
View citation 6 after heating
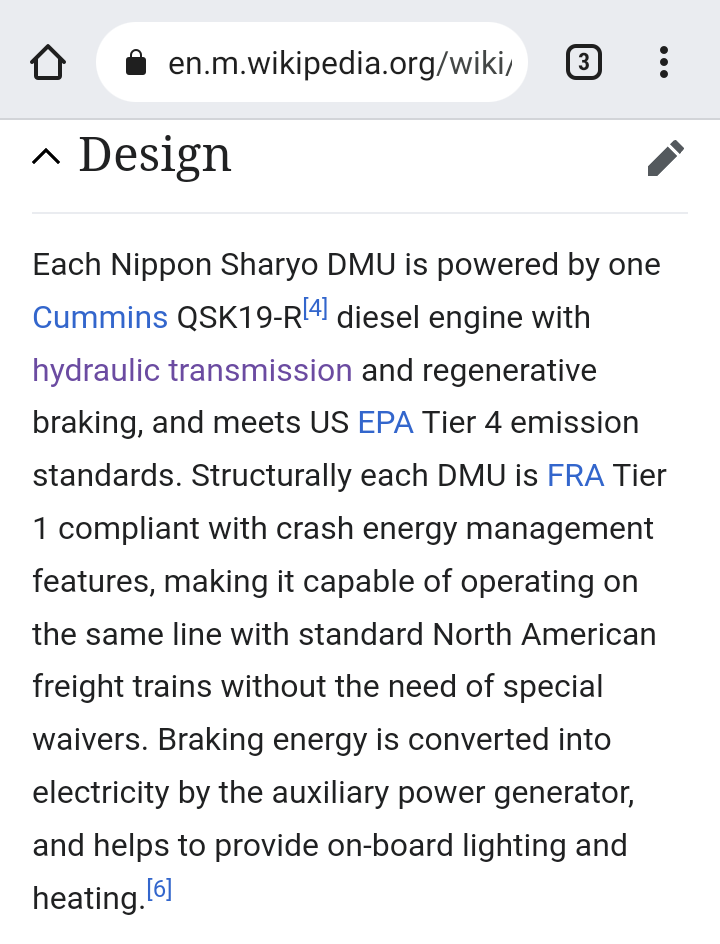click(159, 890)
